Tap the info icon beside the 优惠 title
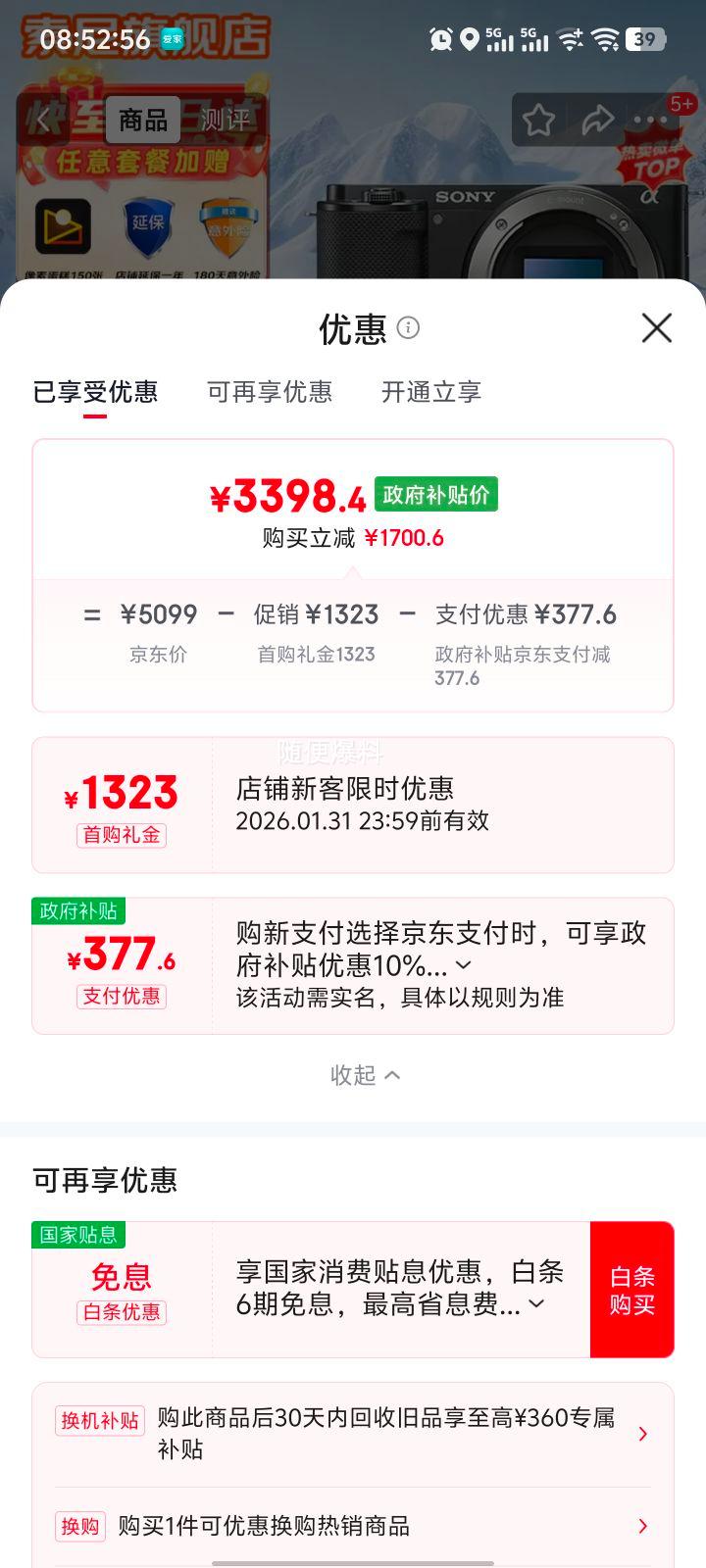The width and height of the screenshot is (706, 1568). [x=408, y=329]
